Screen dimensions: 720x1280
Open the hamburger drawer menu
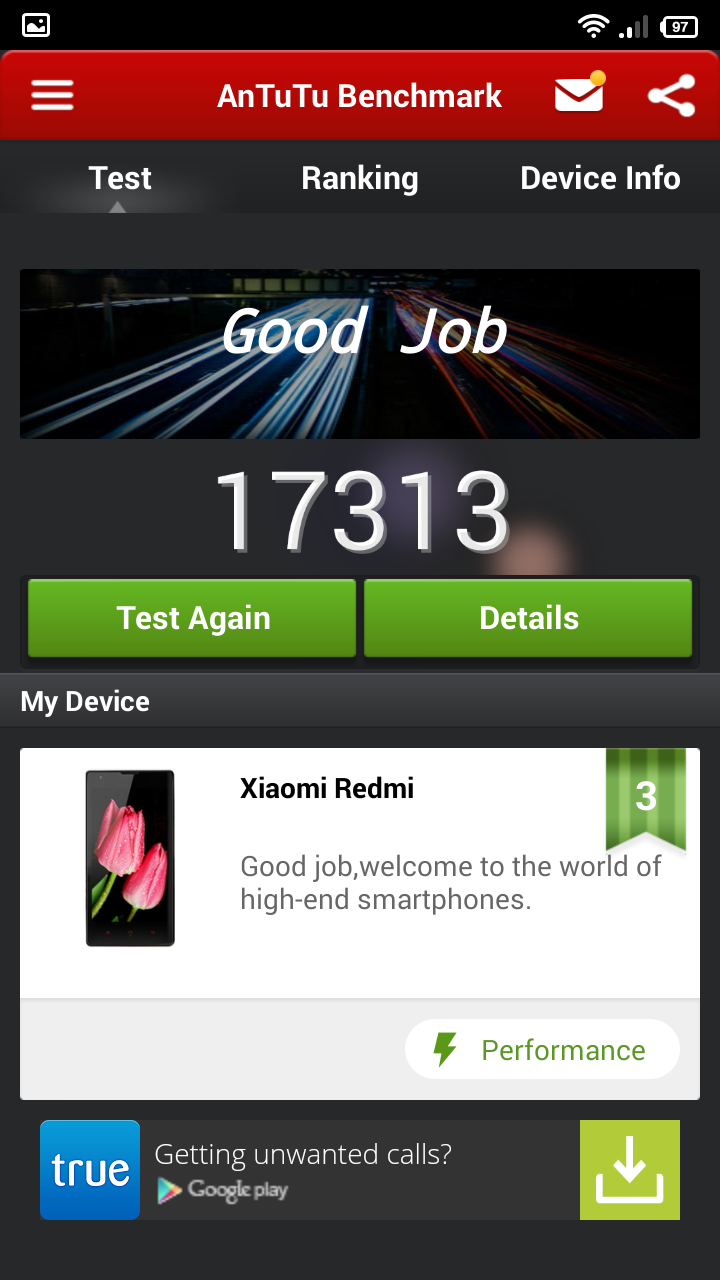[x=52, y=96]
